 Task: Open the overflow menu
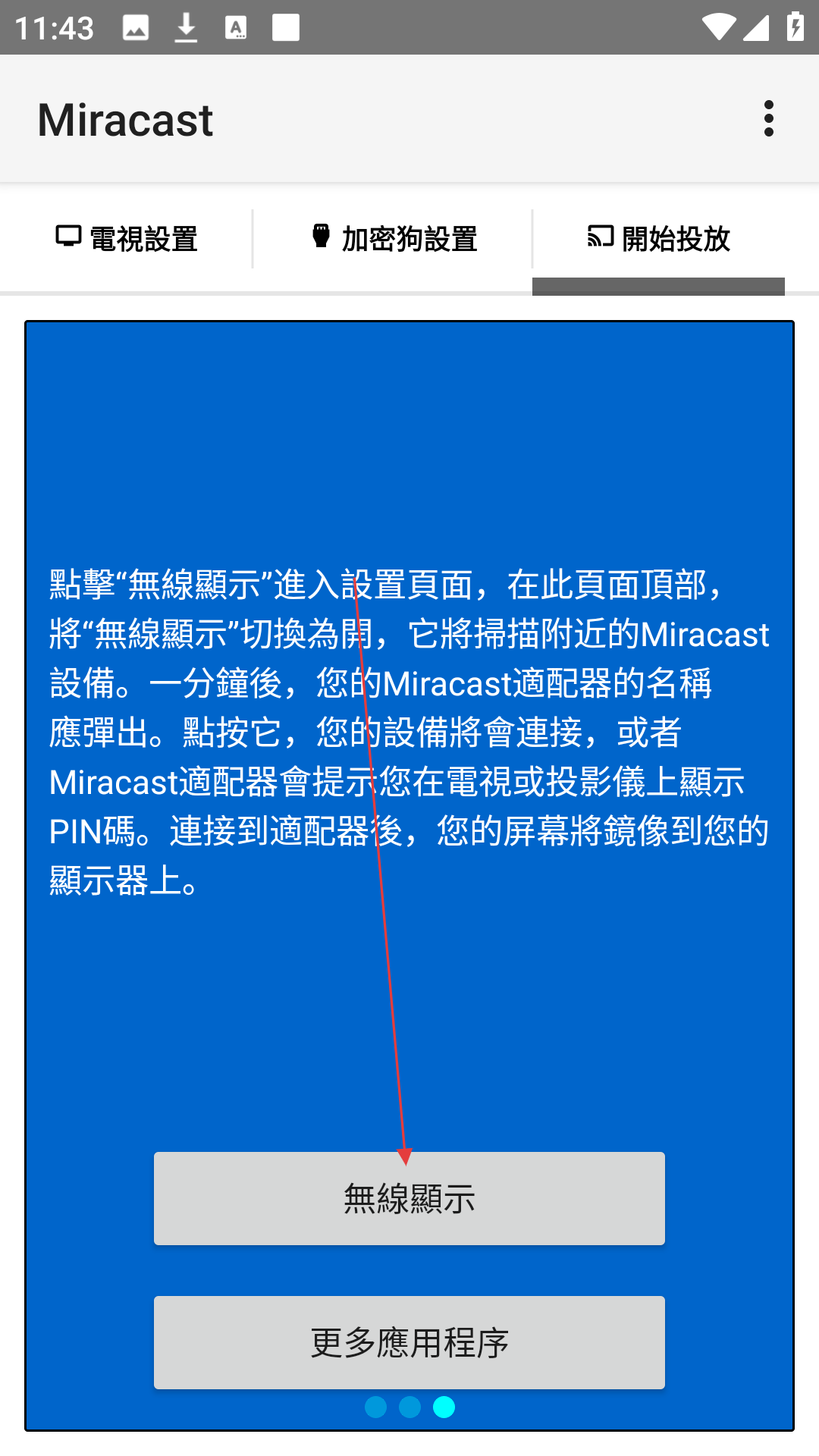[x=768, y=119]
